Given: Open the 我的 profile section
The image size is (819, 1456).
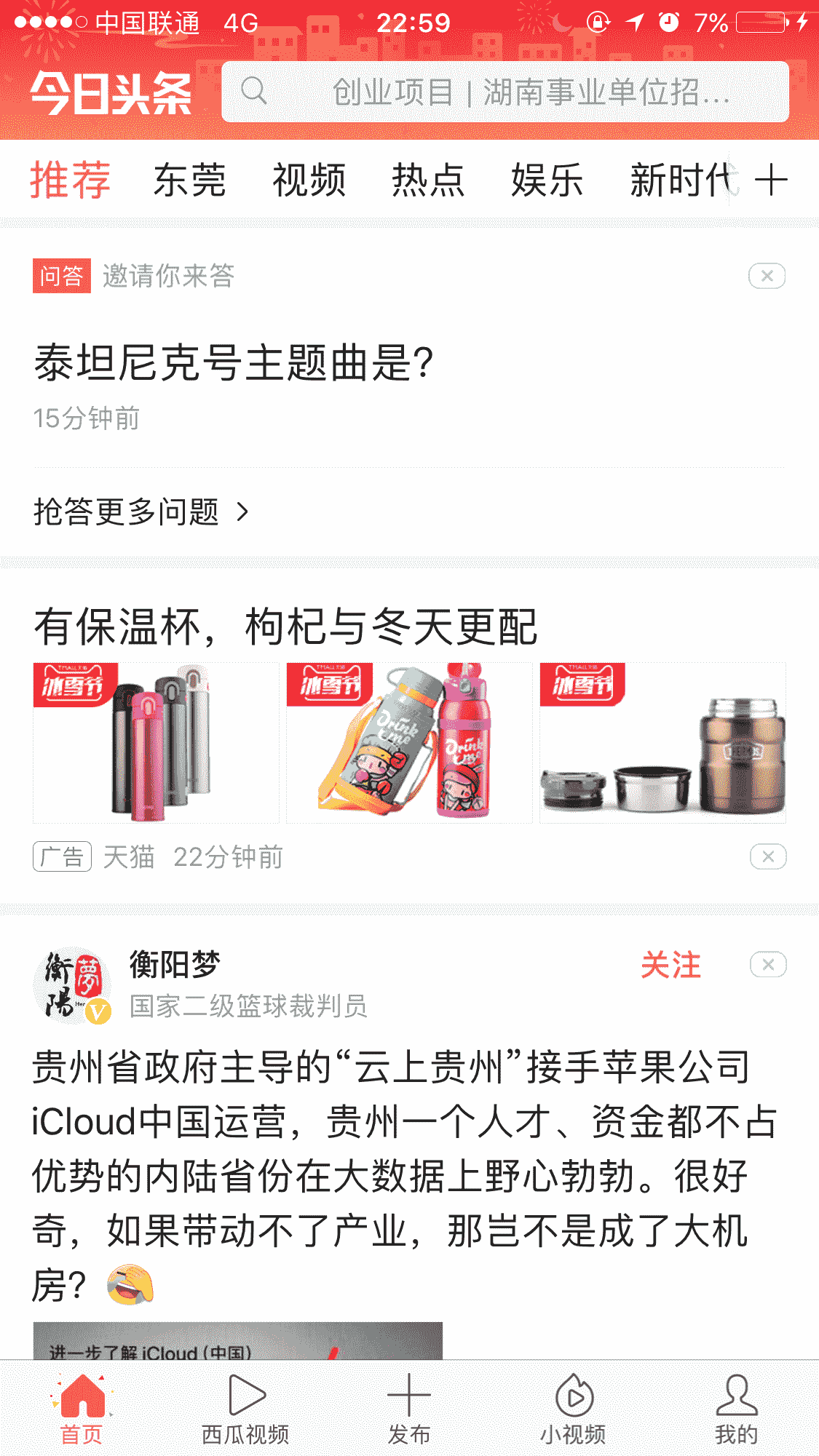Looking at the screenshot, I should point(736,1407).
